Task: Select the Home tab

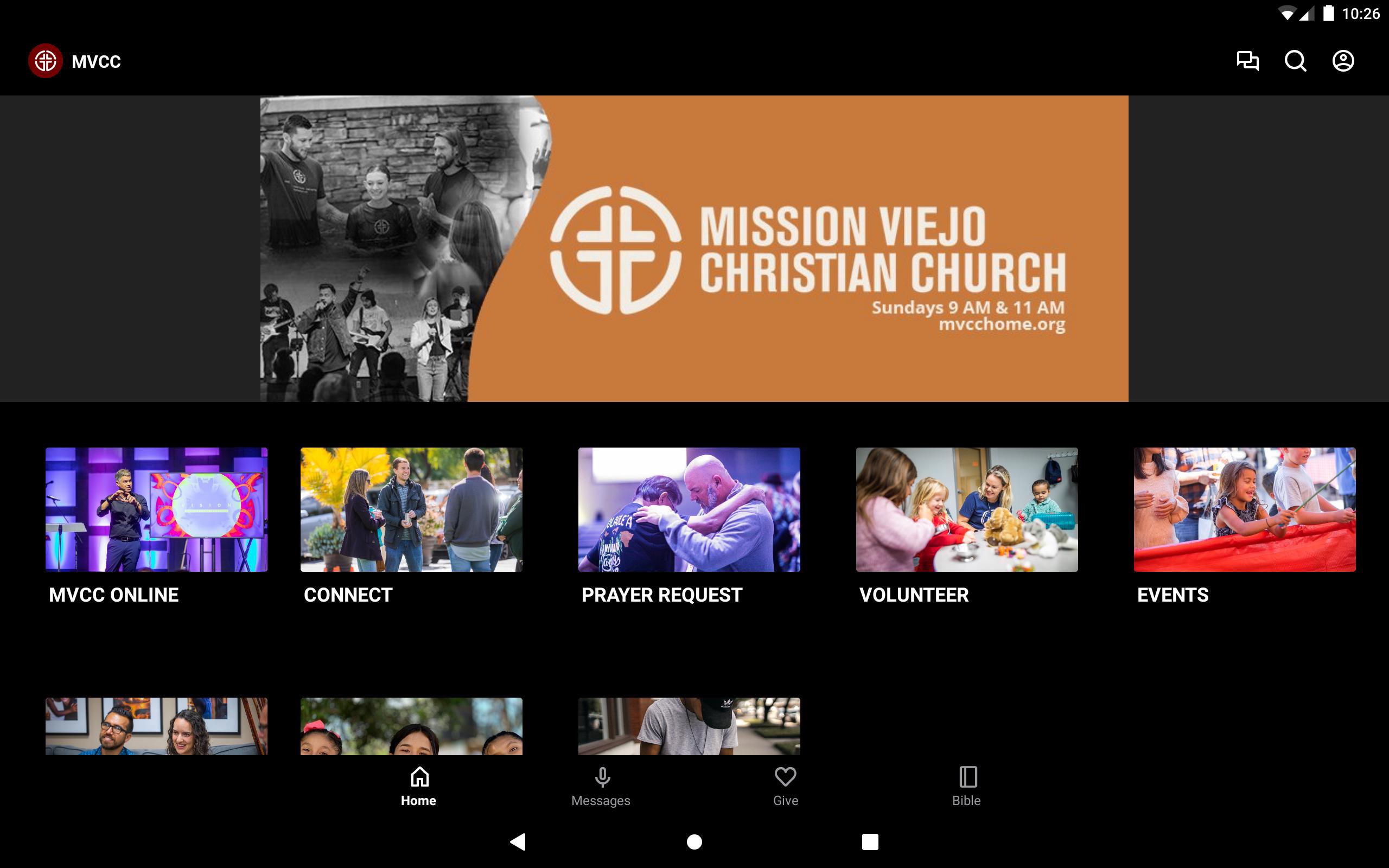Action: pos(419,787)
